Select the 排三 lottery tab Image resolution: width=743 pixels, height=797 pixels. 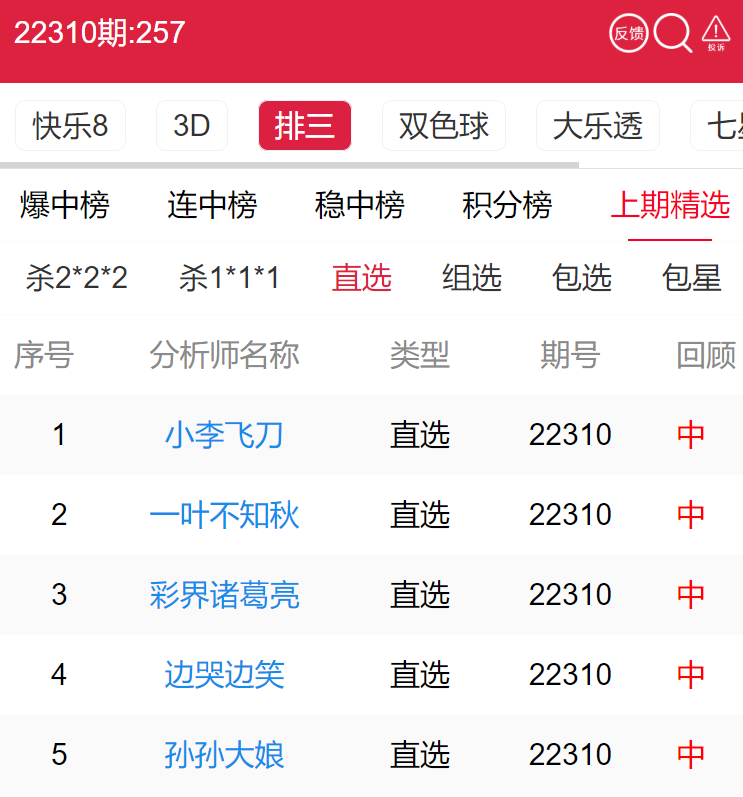click(x=305, y=126)
